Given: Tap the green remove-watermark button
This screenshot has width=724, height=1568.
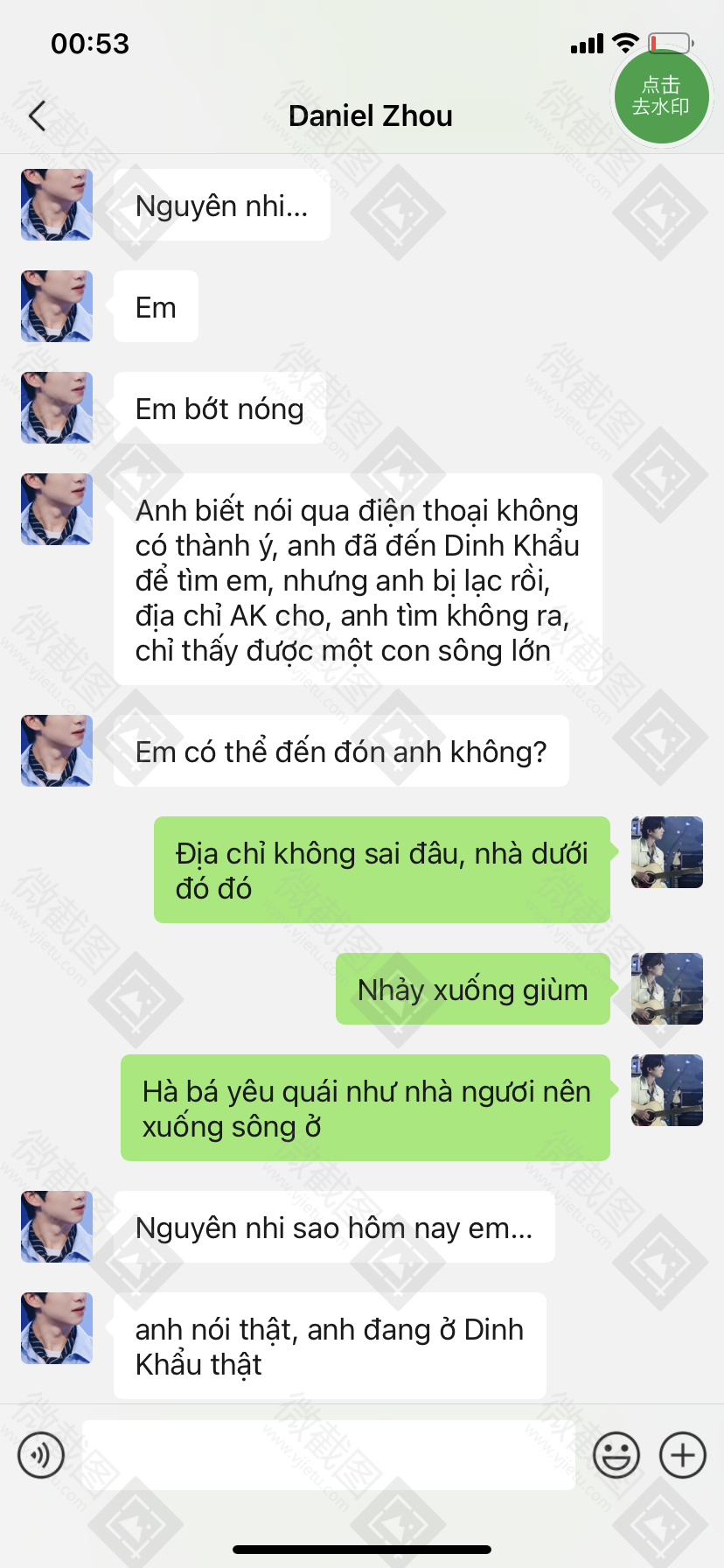Looking at the screenshot, I should click(x=661, y=96).
